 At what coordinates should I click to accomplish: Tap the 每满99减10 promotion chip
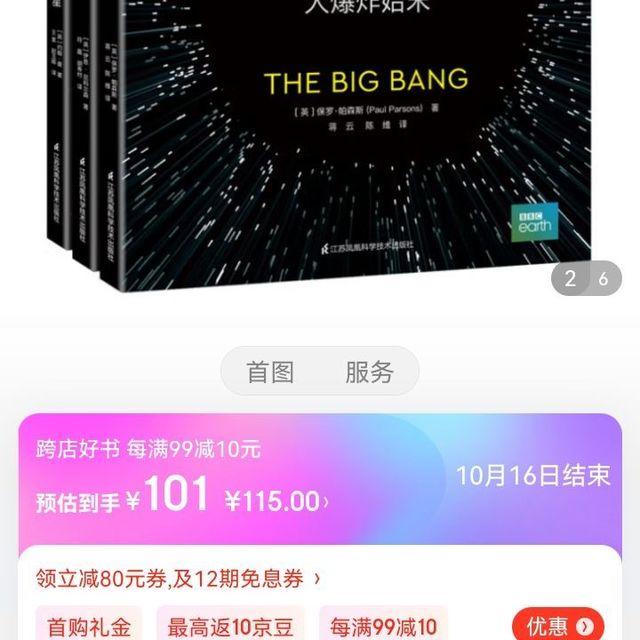[x=383, y=627]
